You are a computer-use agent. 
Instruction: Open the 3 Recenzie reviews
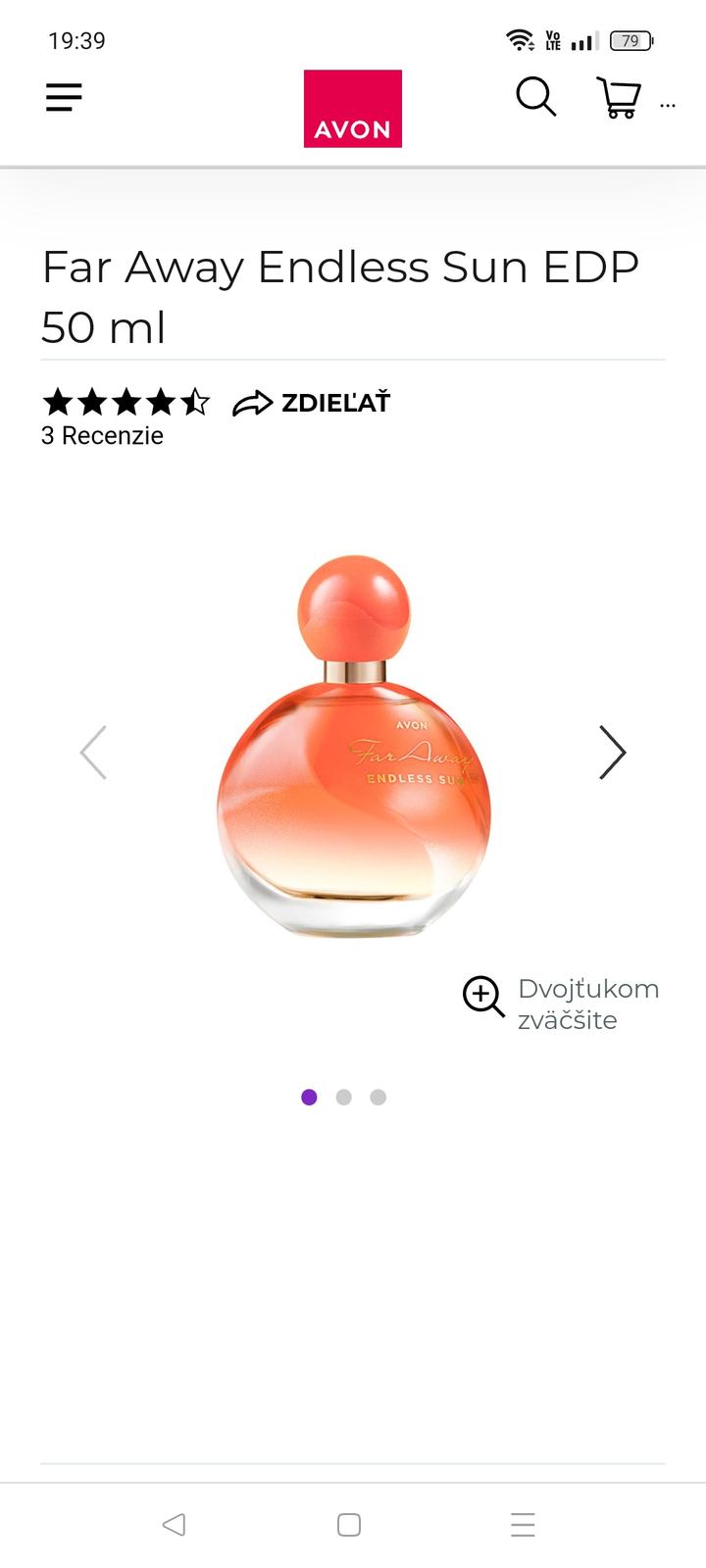coord(102,436)
